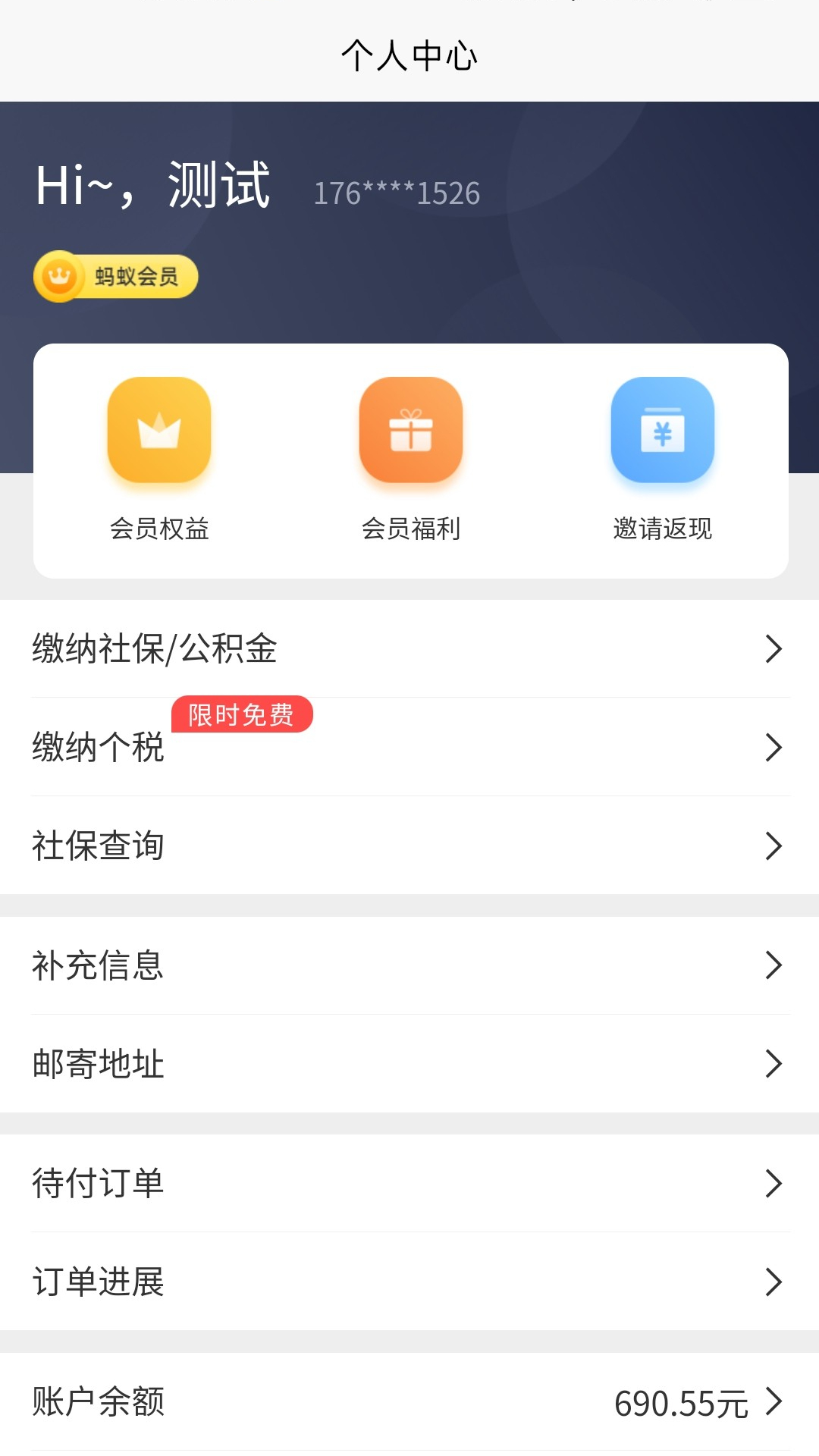Expand the chevron beside 社保查询
Viewport: 819px width, 1456px height.
(x=773, y=845)
